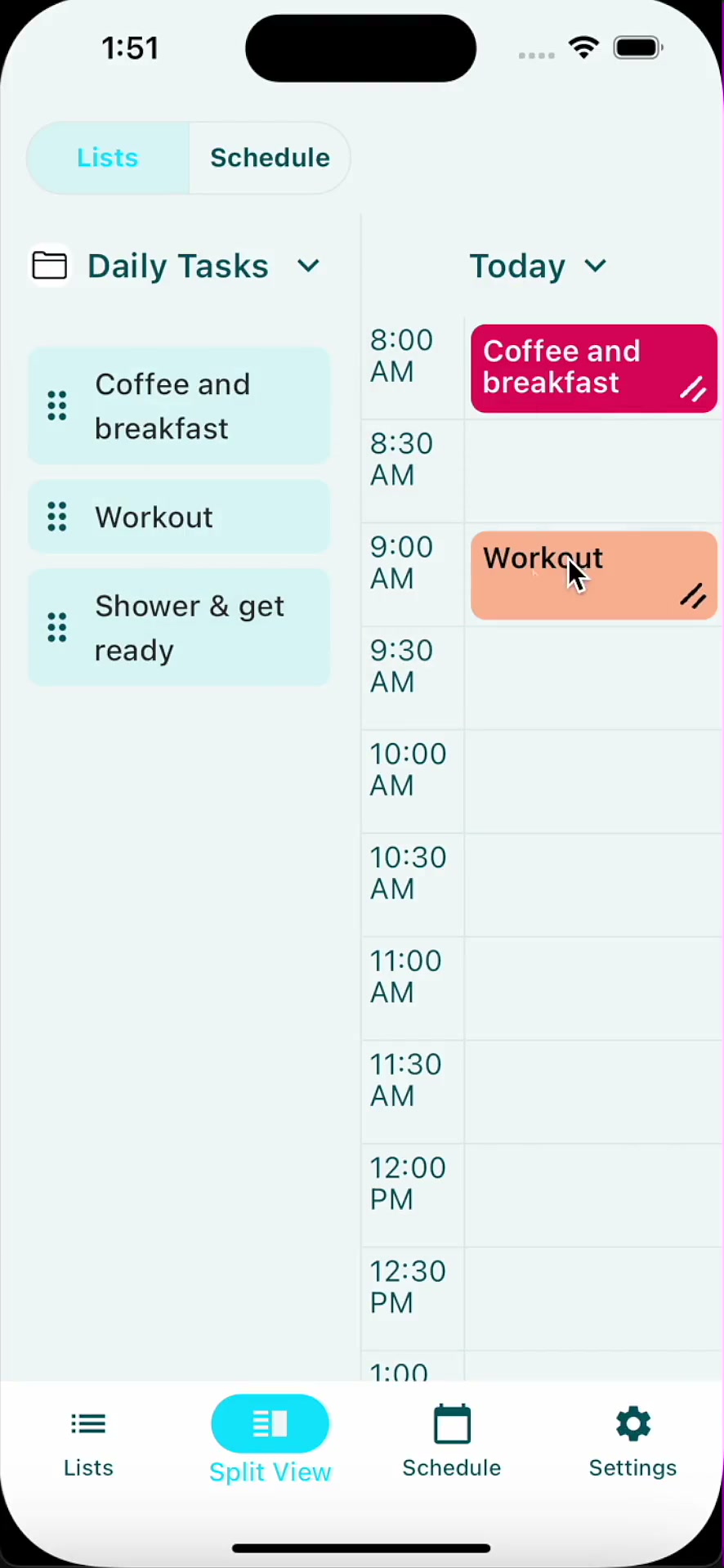Expand the Daily Tasks list dropdown
This screenshot has height=1568, width=724.
(308, 266)
